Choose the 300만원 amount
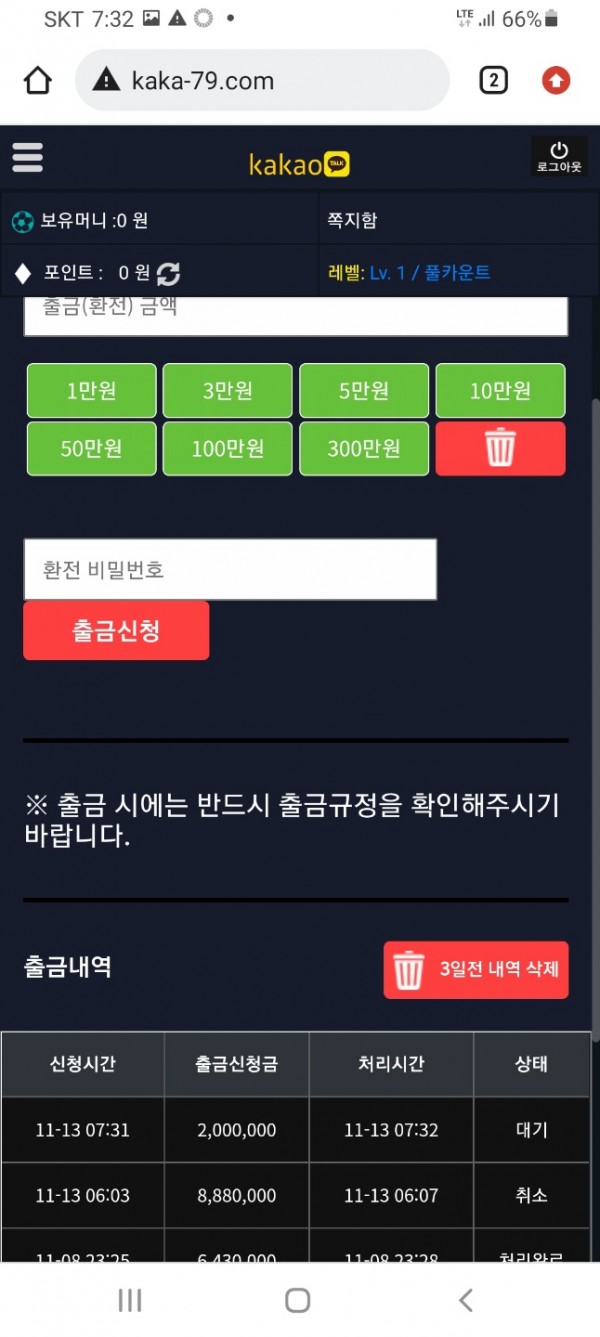Screen dimensions: 600x1337 tap(364, 449)
